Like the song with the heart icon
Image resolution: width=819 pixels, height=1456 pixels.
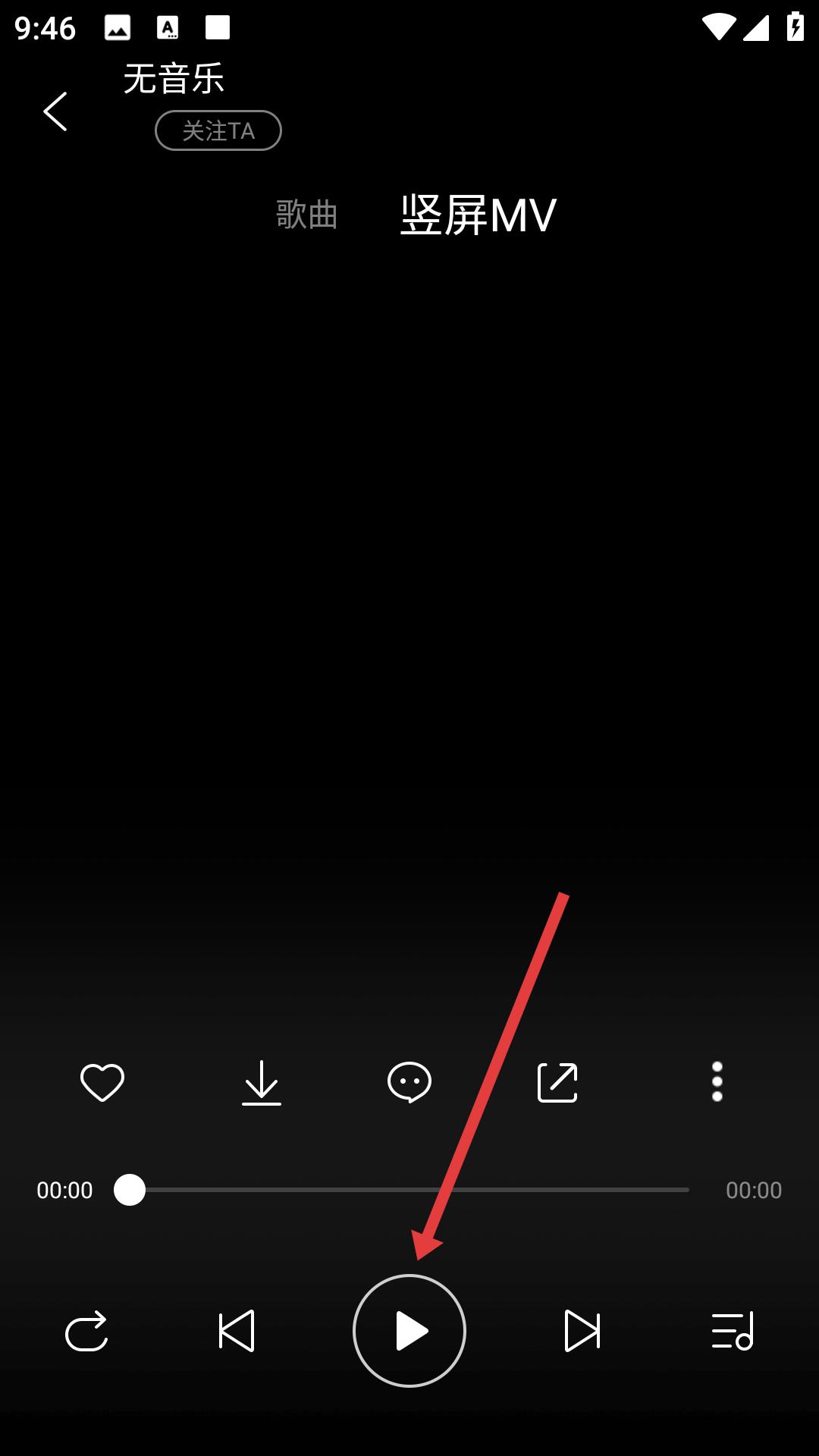[102, 1082]
